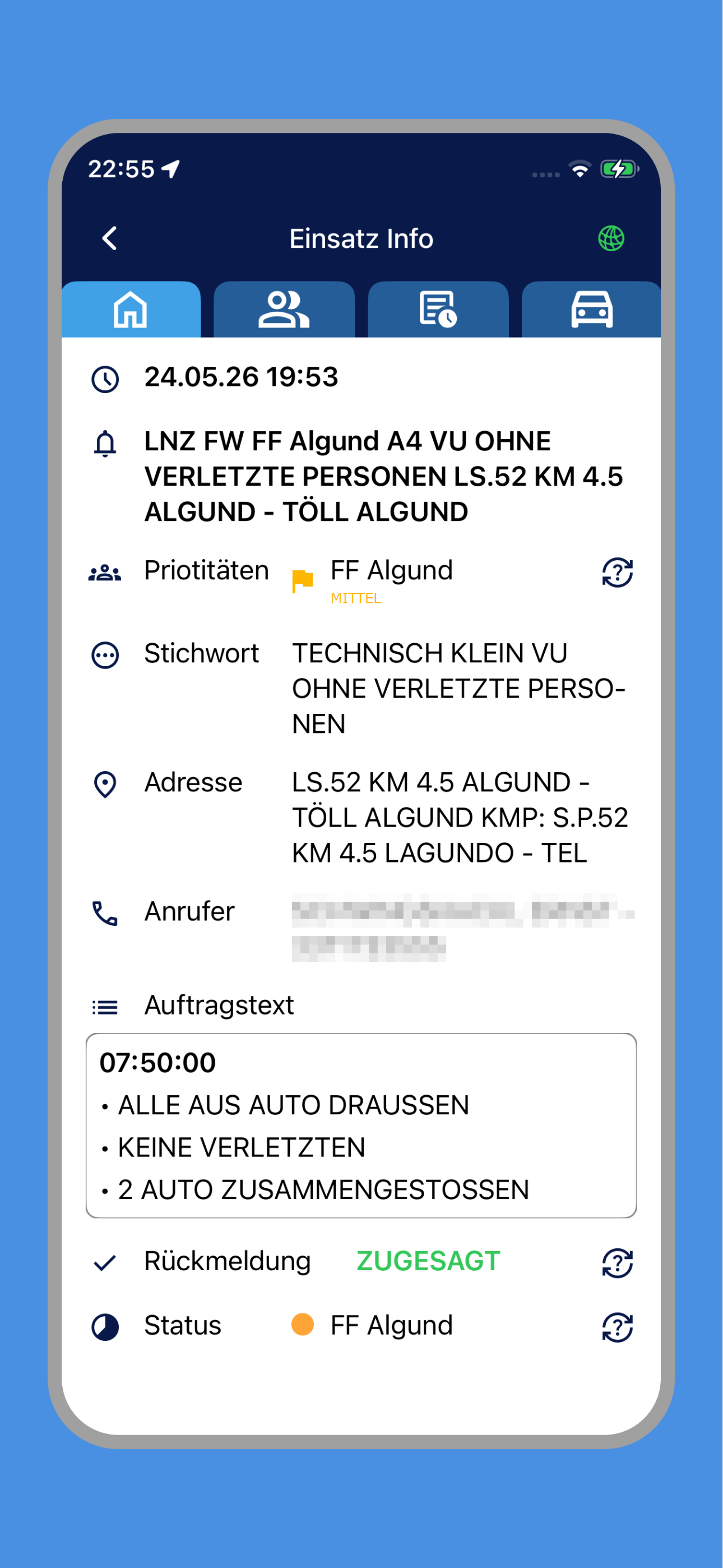This screenshot has width=723, height=1568.
Task: Go back from Einsatz Info
Action: (x=109, y=238)
